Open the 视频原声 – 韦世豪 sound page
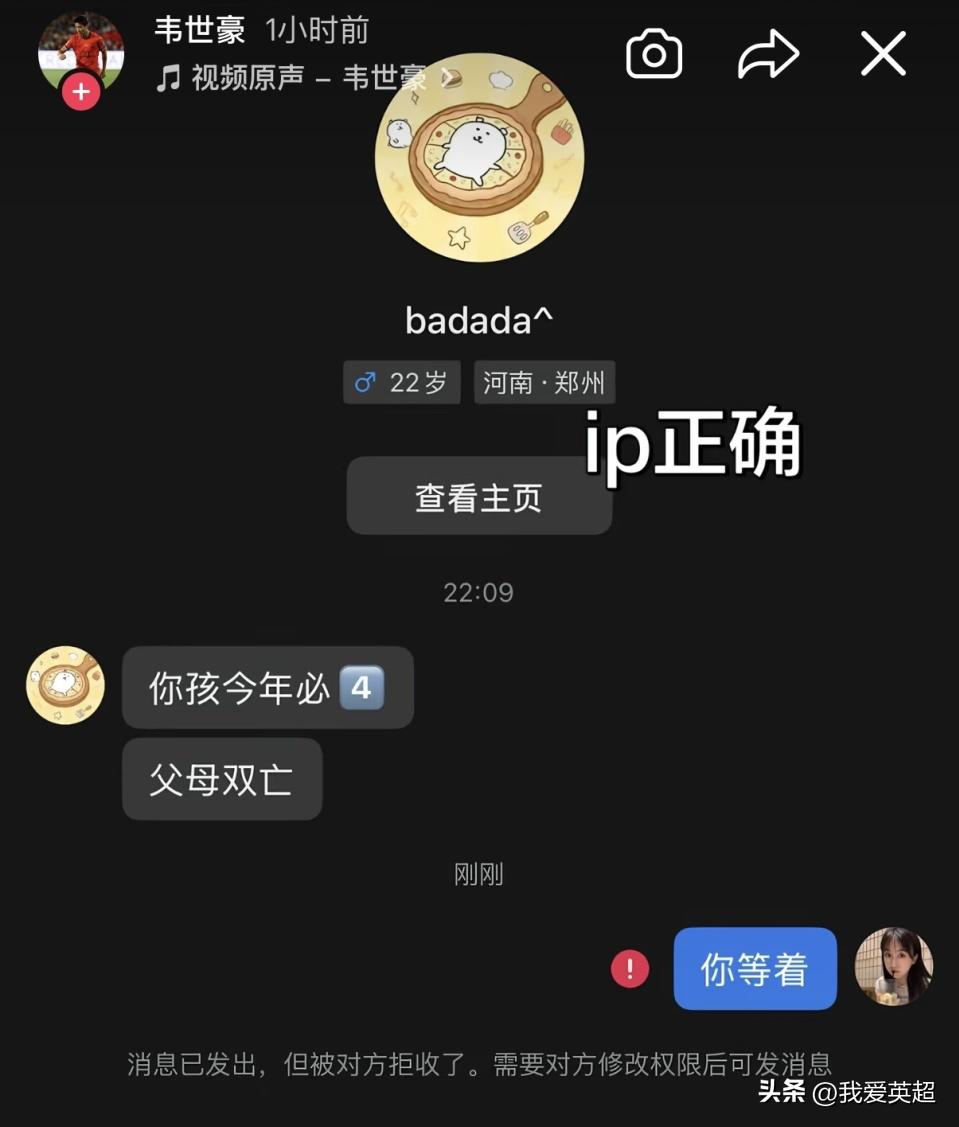The image size is (959, 1127). [x=306, y=78]
